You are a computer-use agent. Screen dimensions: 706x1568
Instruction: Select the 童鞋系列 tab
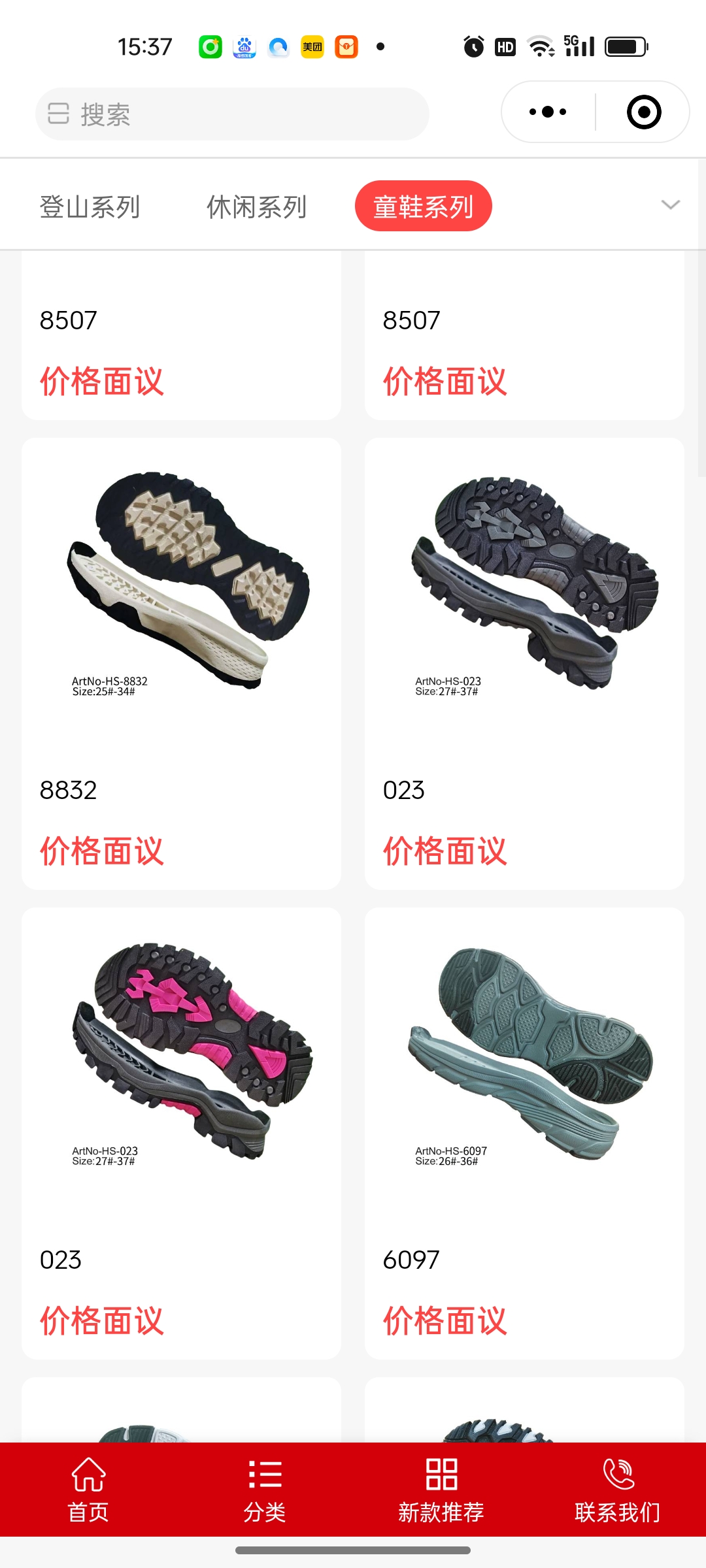click(x=423, y=206)
